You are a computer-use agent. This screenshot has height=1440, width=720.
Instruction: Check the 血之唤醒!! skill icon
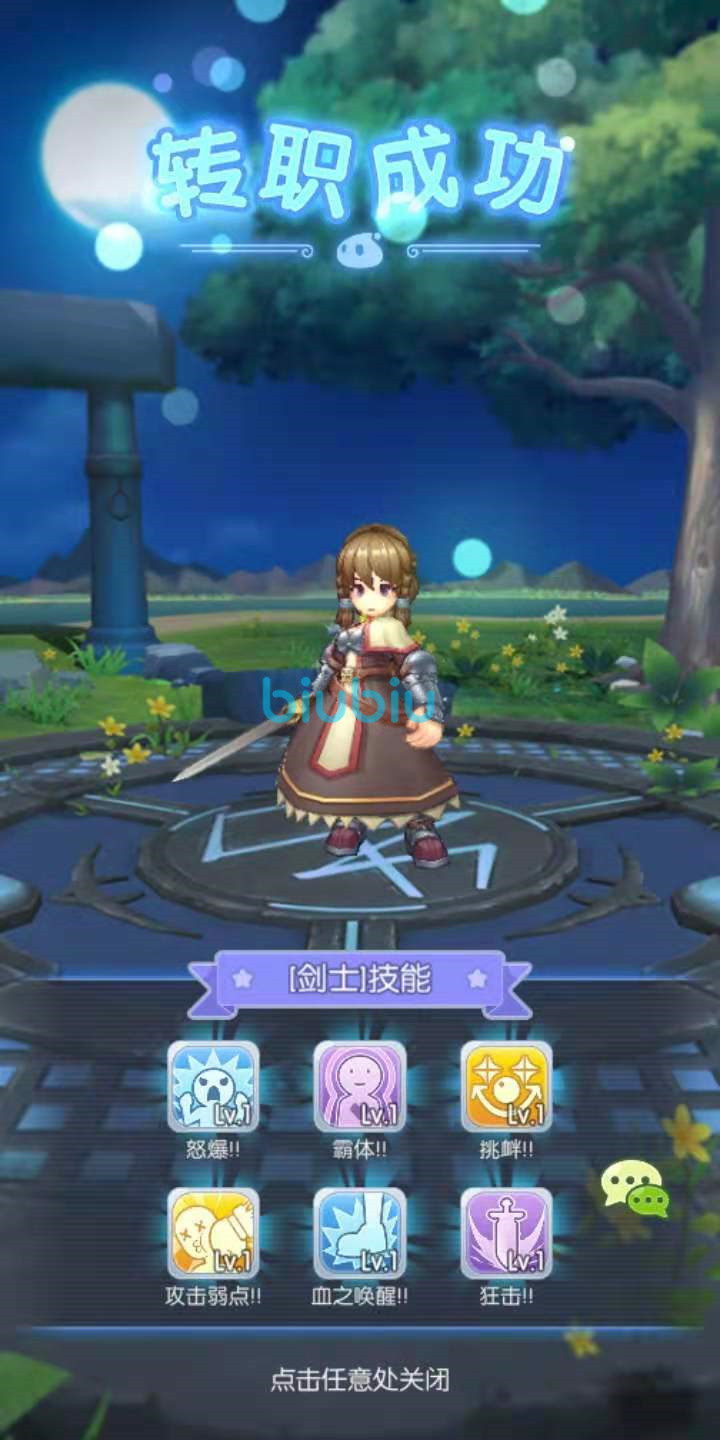coord(360,1233)
